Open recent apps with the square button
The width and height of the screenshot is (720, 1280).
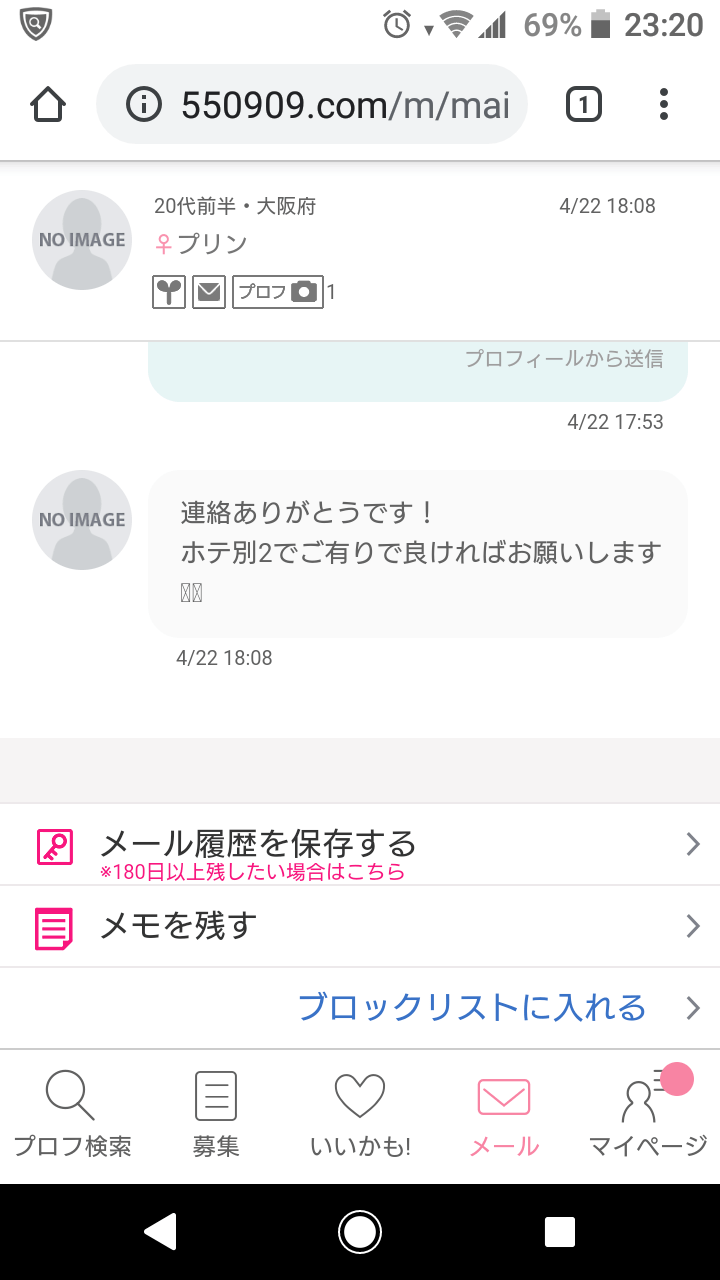(x=560, y=1232)
